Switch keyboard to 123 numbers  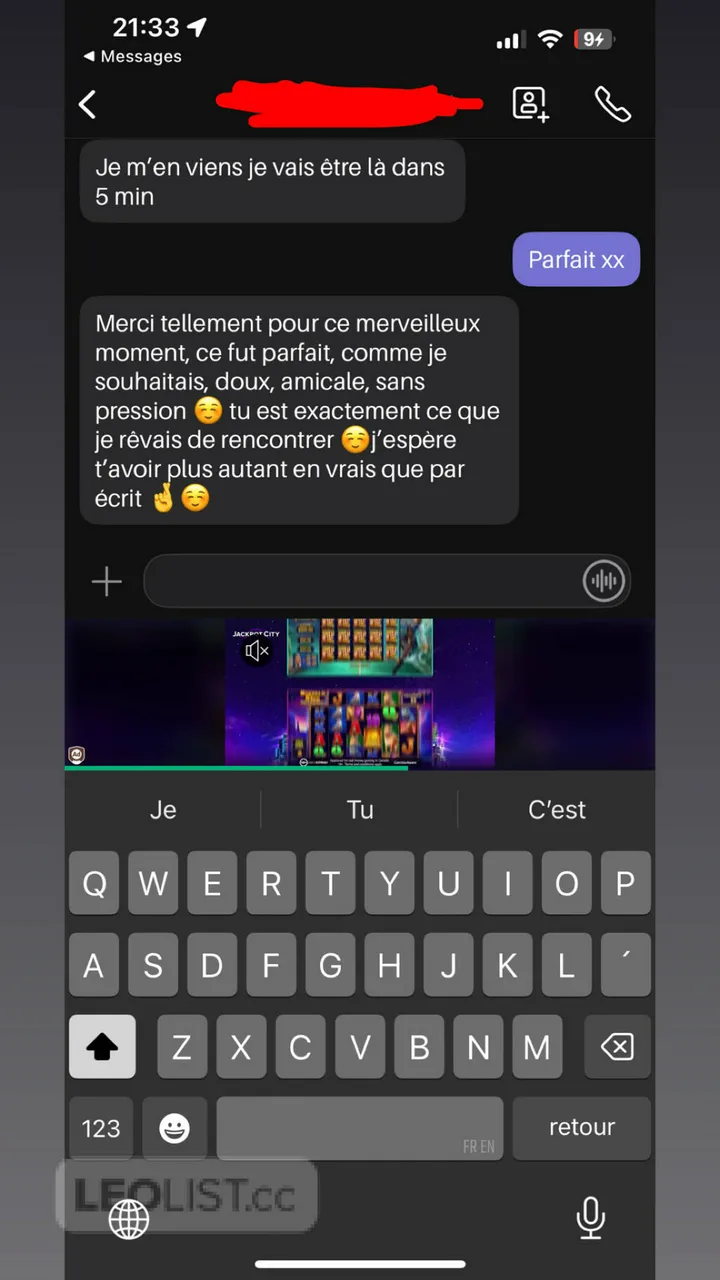[101, 1128]
